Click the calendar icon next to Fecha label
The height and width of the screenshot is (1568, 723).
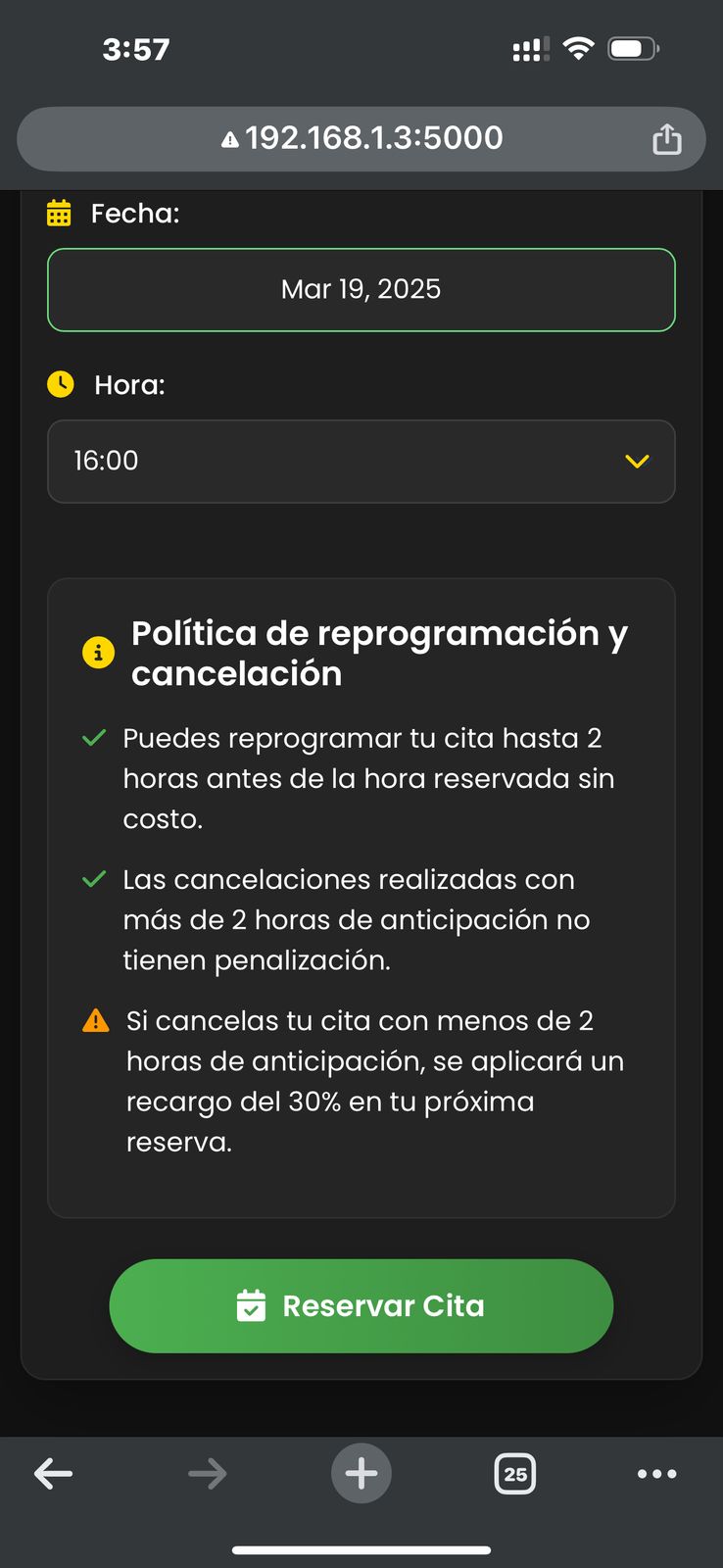[60, 212]
